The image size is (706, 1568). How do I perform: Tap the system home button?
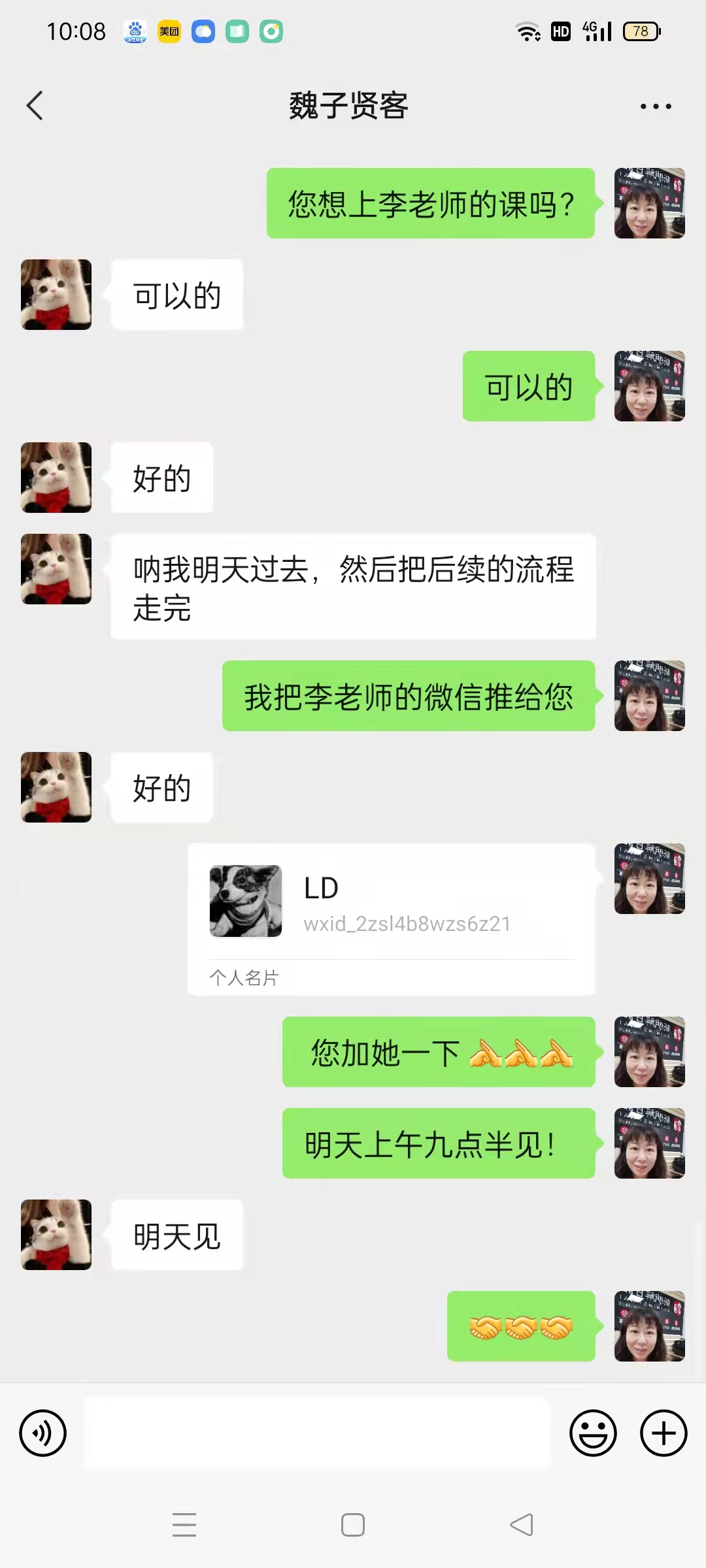coord(353,1525)
